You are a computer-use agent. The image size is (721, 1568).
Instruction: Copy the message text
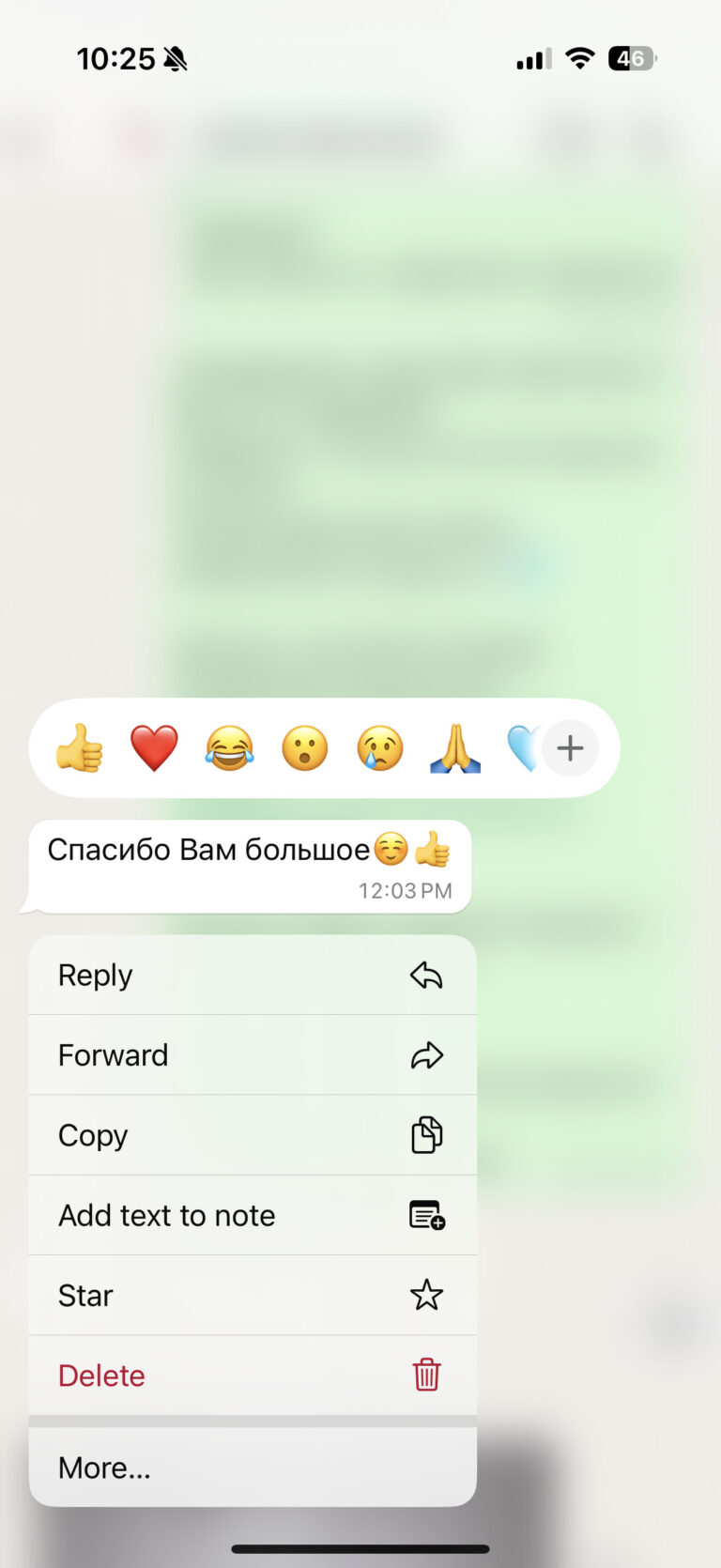tap(252, 1135)
